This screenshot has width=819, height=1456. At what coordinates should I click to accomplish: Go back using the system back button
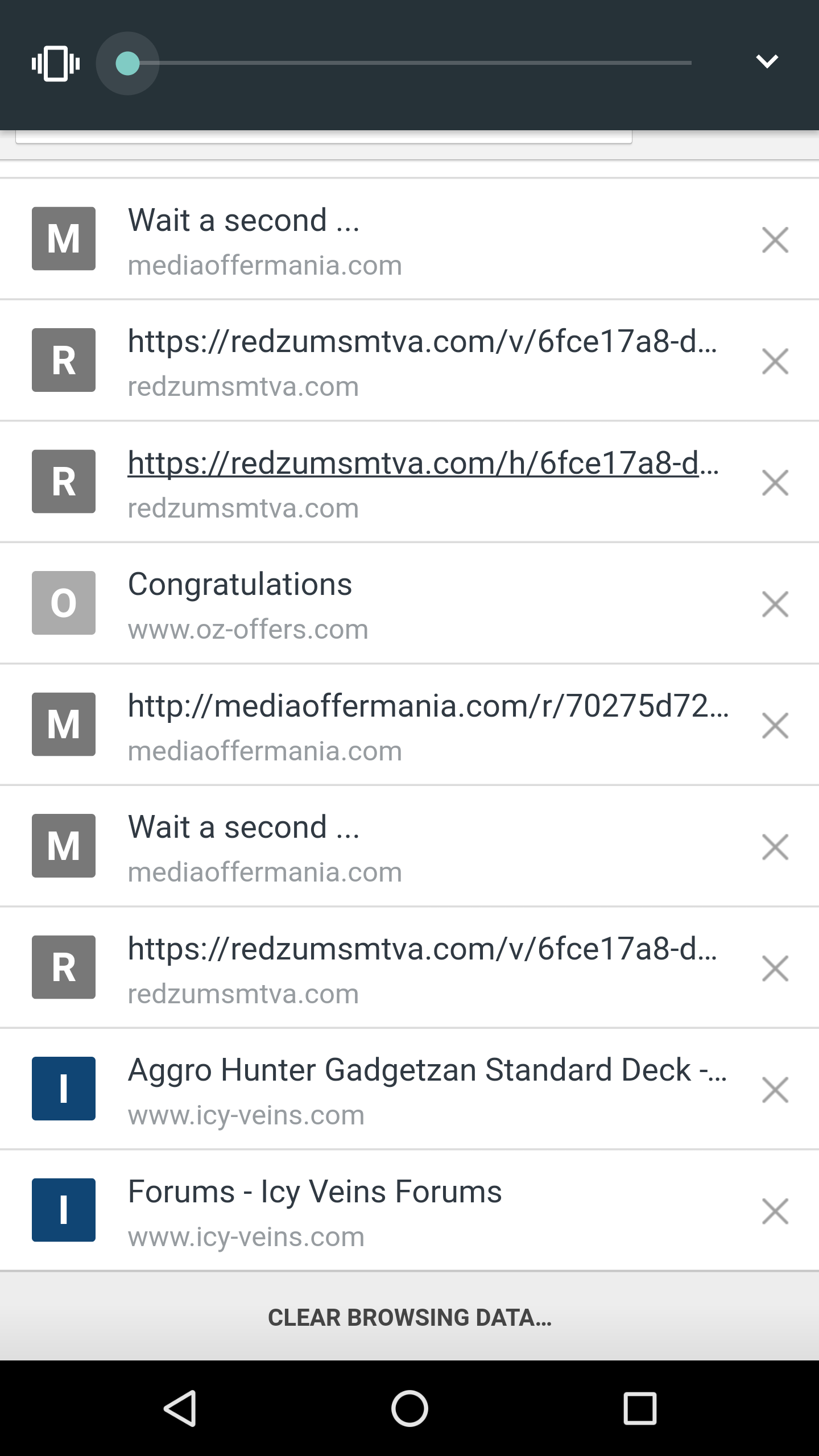(x=180, y=1408)
